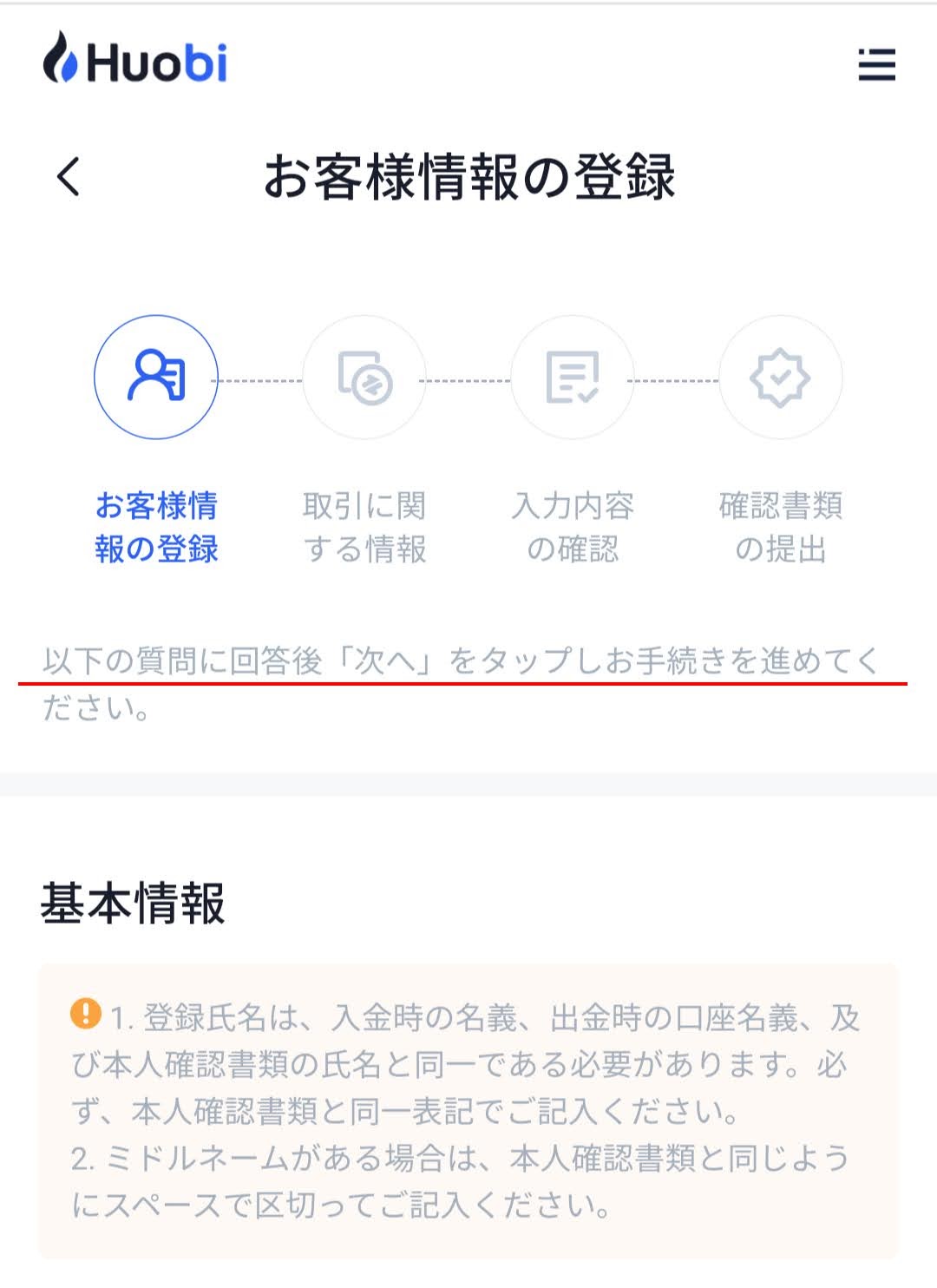
Task: Open the hamburger menu
Action: tap(876, 62)
